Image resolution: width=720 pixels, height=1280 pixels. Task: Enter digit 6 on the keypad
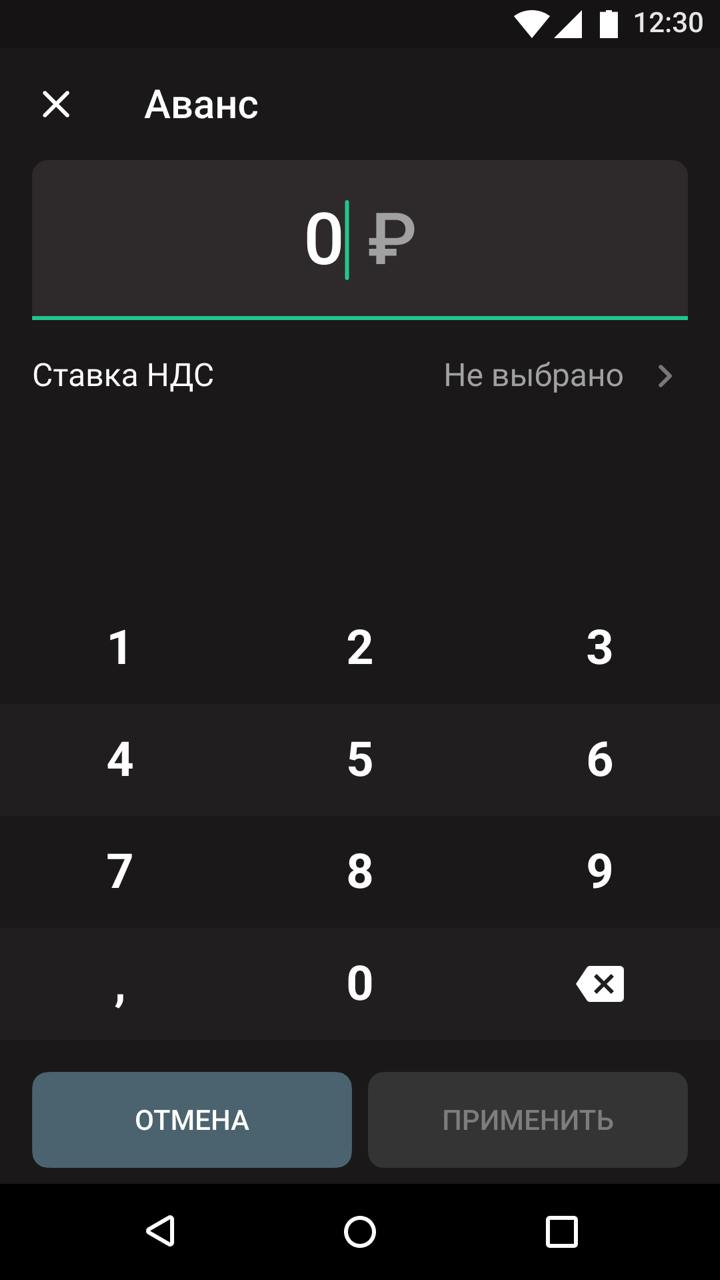pos(600,760)
